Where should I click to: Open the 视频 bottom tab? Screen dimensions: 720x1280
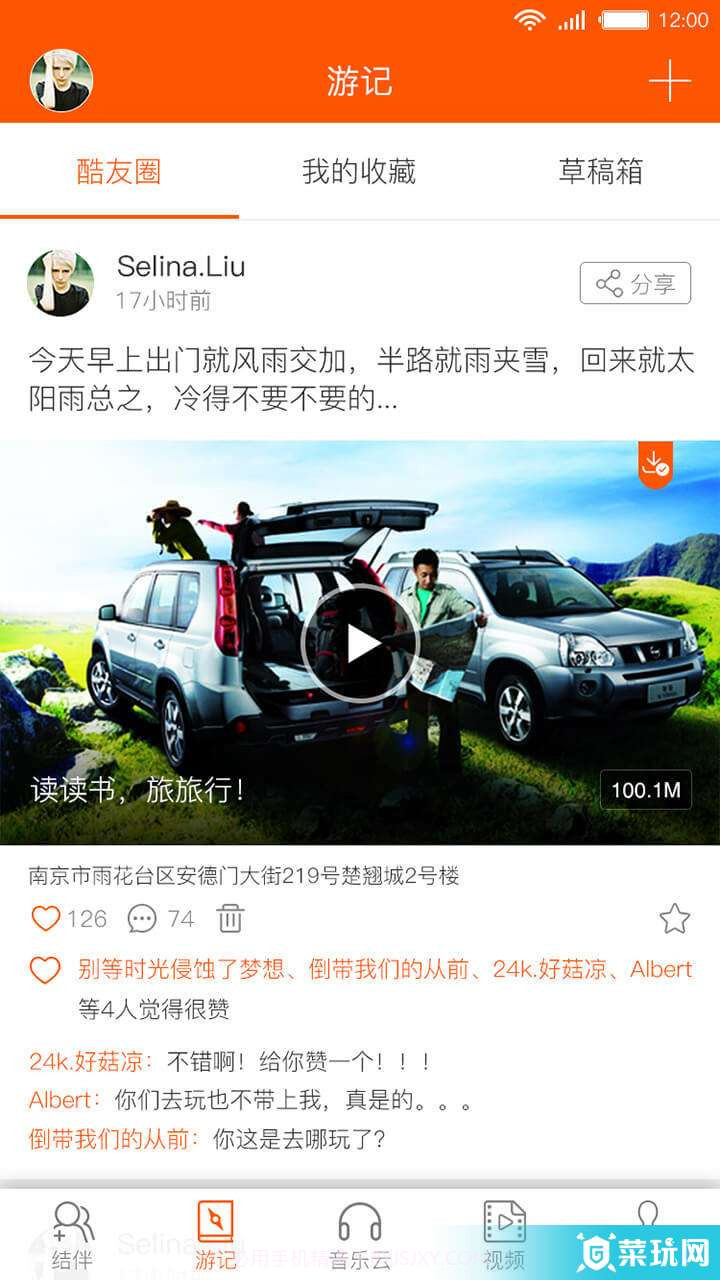[x=504, y=1236]
